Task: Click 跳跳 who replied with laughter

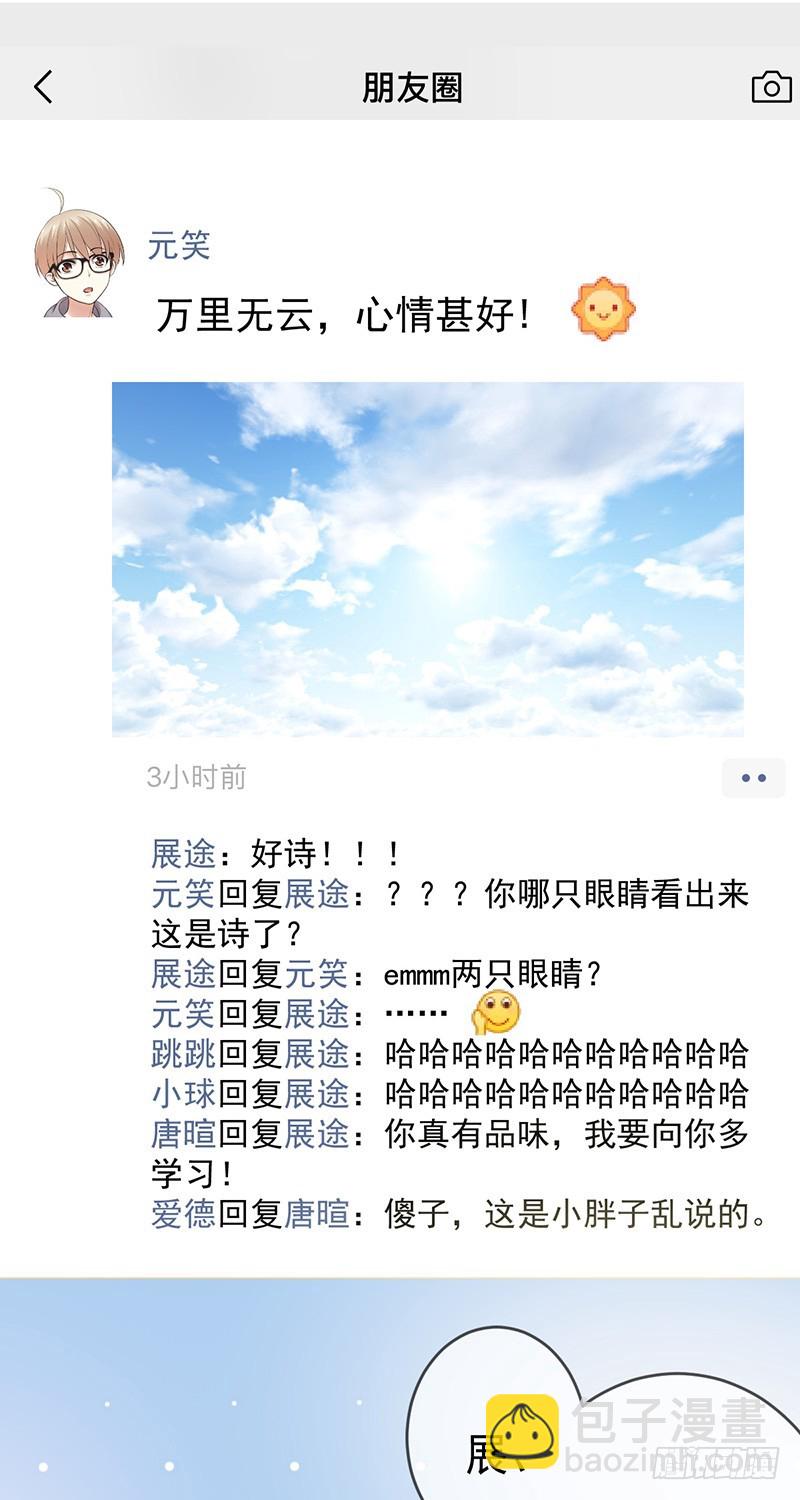Action: pos(177,1055)
